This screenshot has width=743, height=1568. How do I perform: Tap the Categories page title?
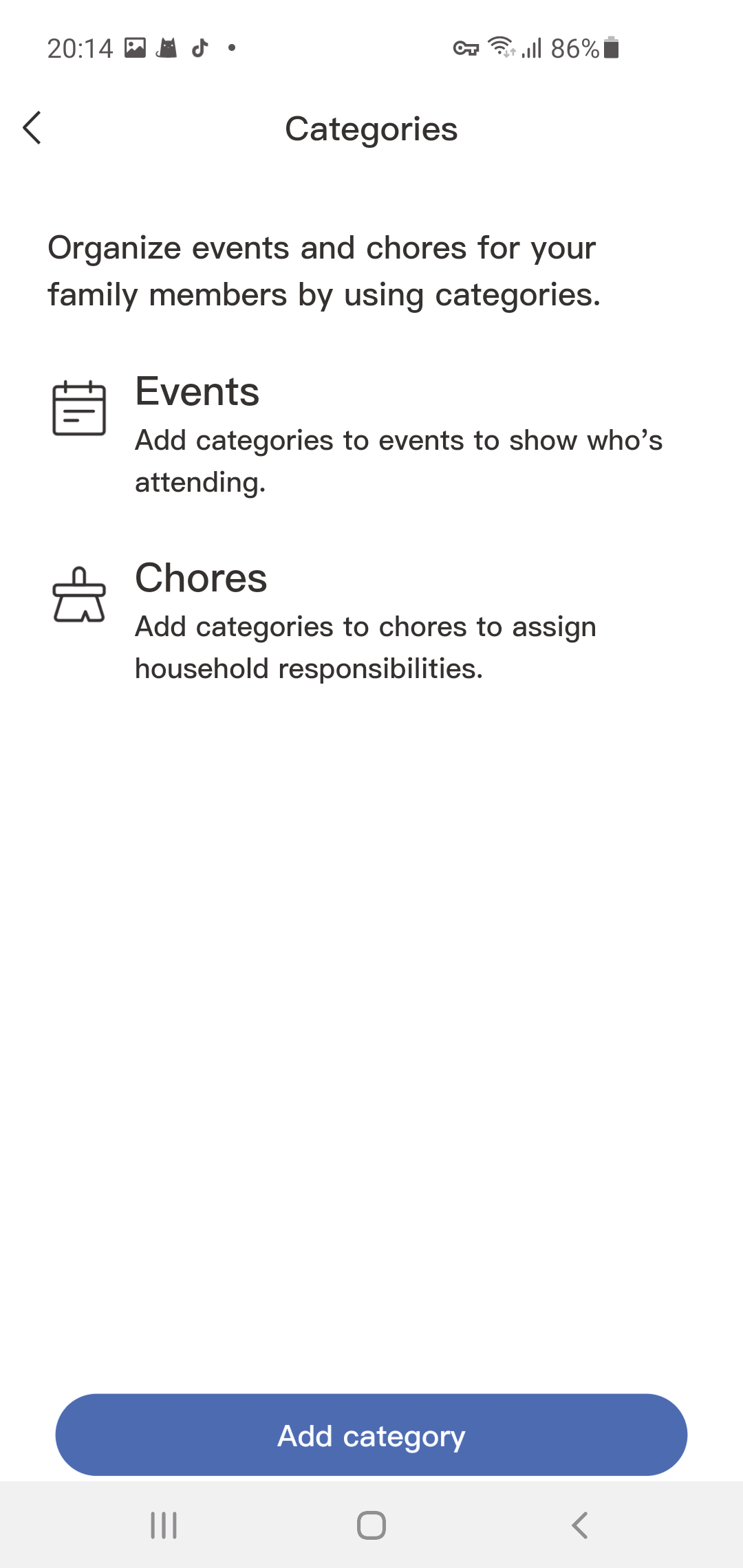tap(371, 129)
